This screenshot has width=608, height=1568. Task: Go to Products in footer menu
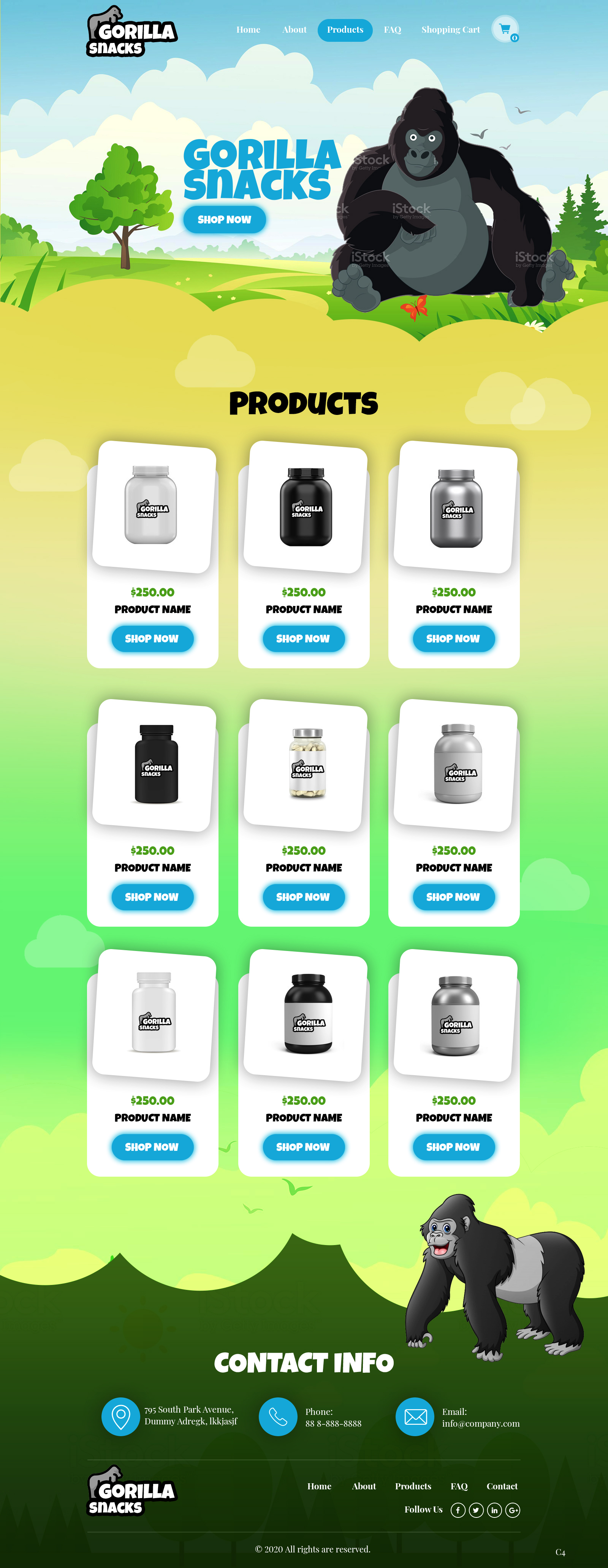[x=413, y=1486]
